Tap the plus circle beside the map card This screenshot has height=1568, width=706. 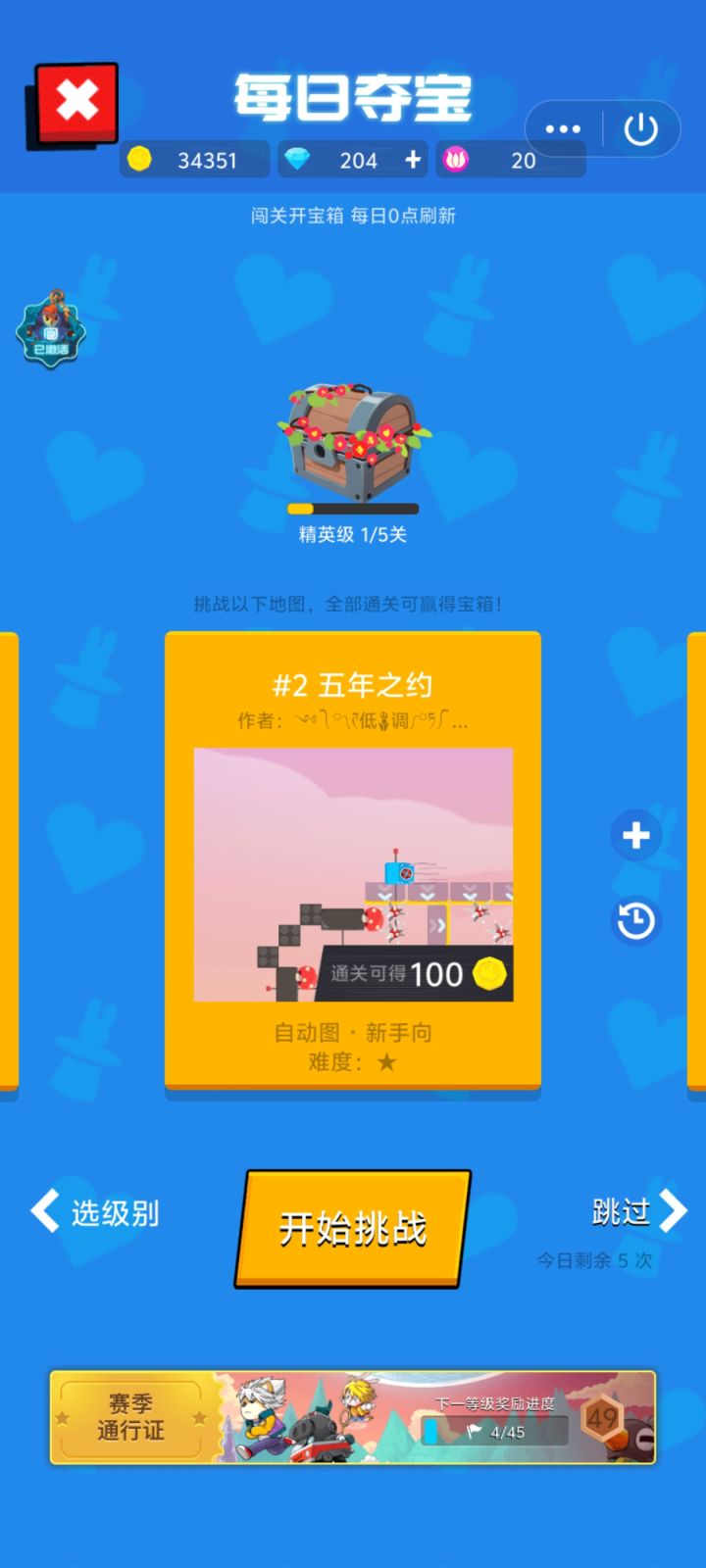[x=635, y=835]
